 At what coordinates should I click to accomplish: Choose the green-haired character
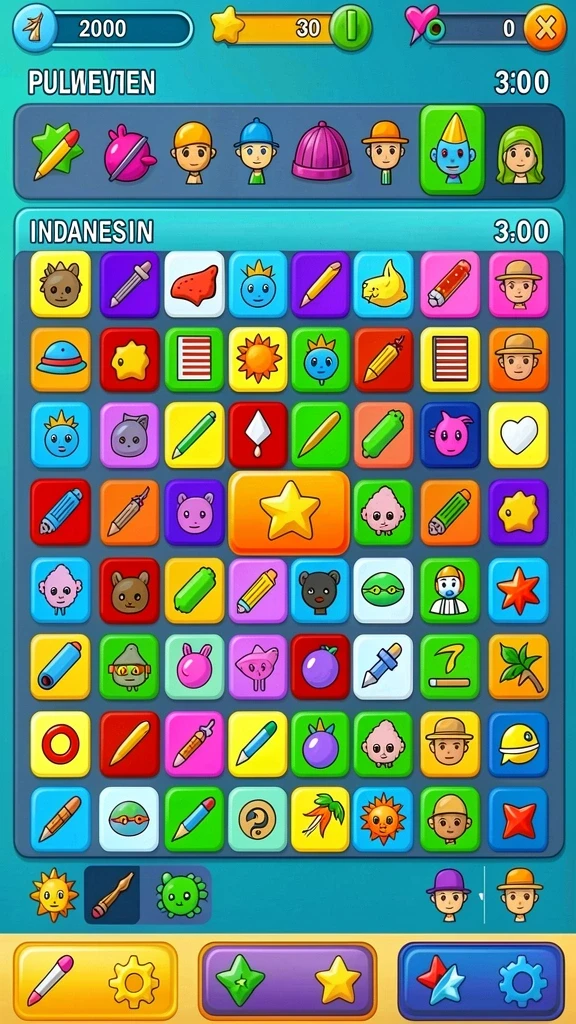520,154
